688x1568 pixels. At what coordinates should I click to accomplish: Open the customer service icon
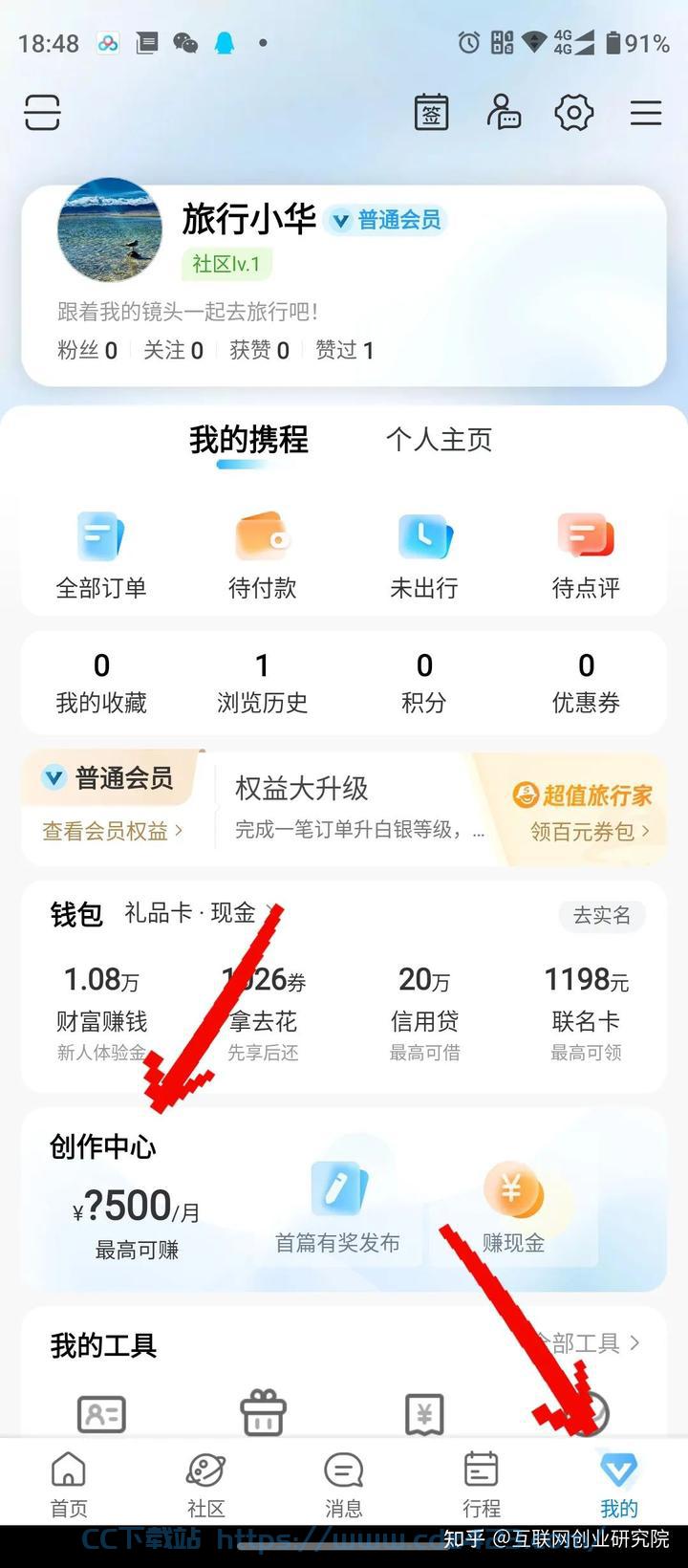tap(503, 113)
